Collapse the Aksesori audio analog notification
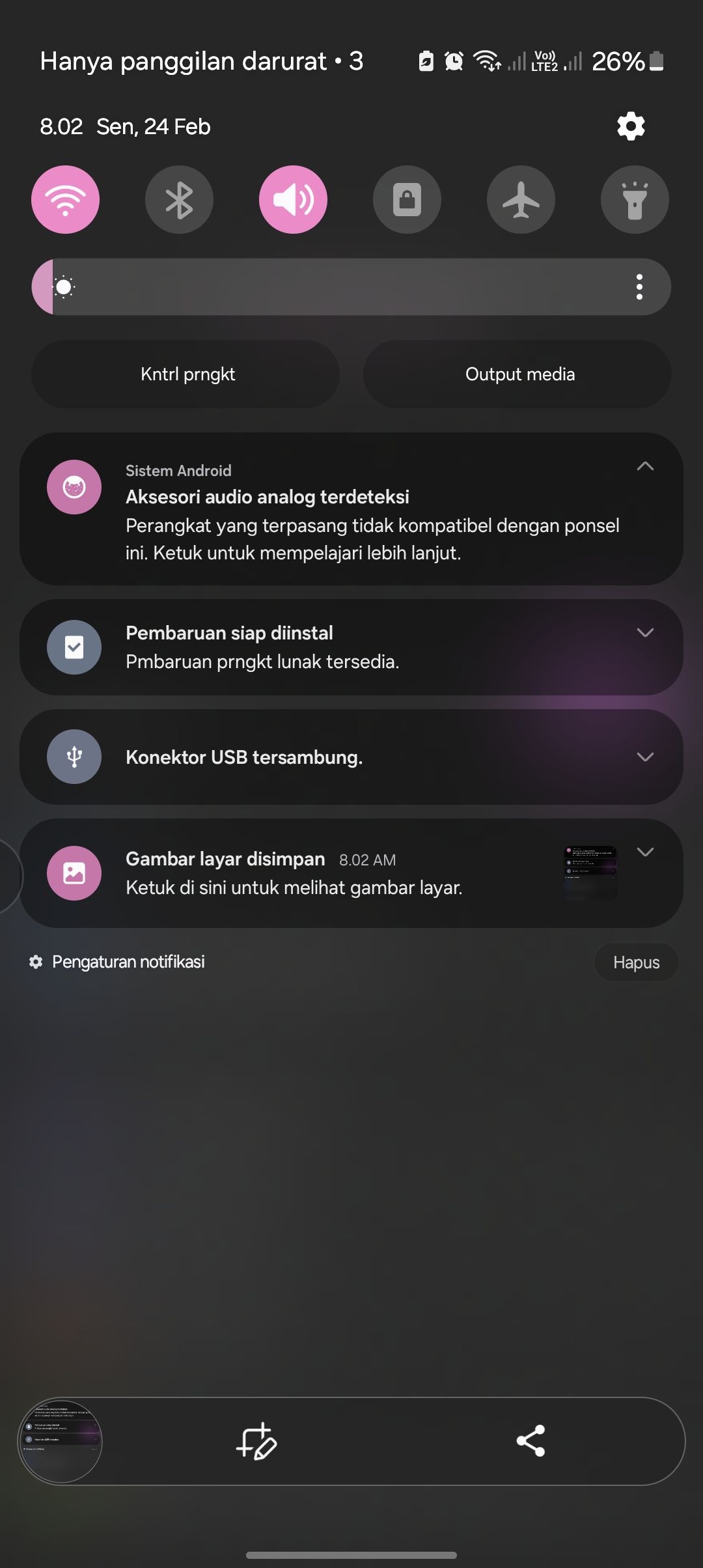This screenshot has width=703, height=1568. 645,466
